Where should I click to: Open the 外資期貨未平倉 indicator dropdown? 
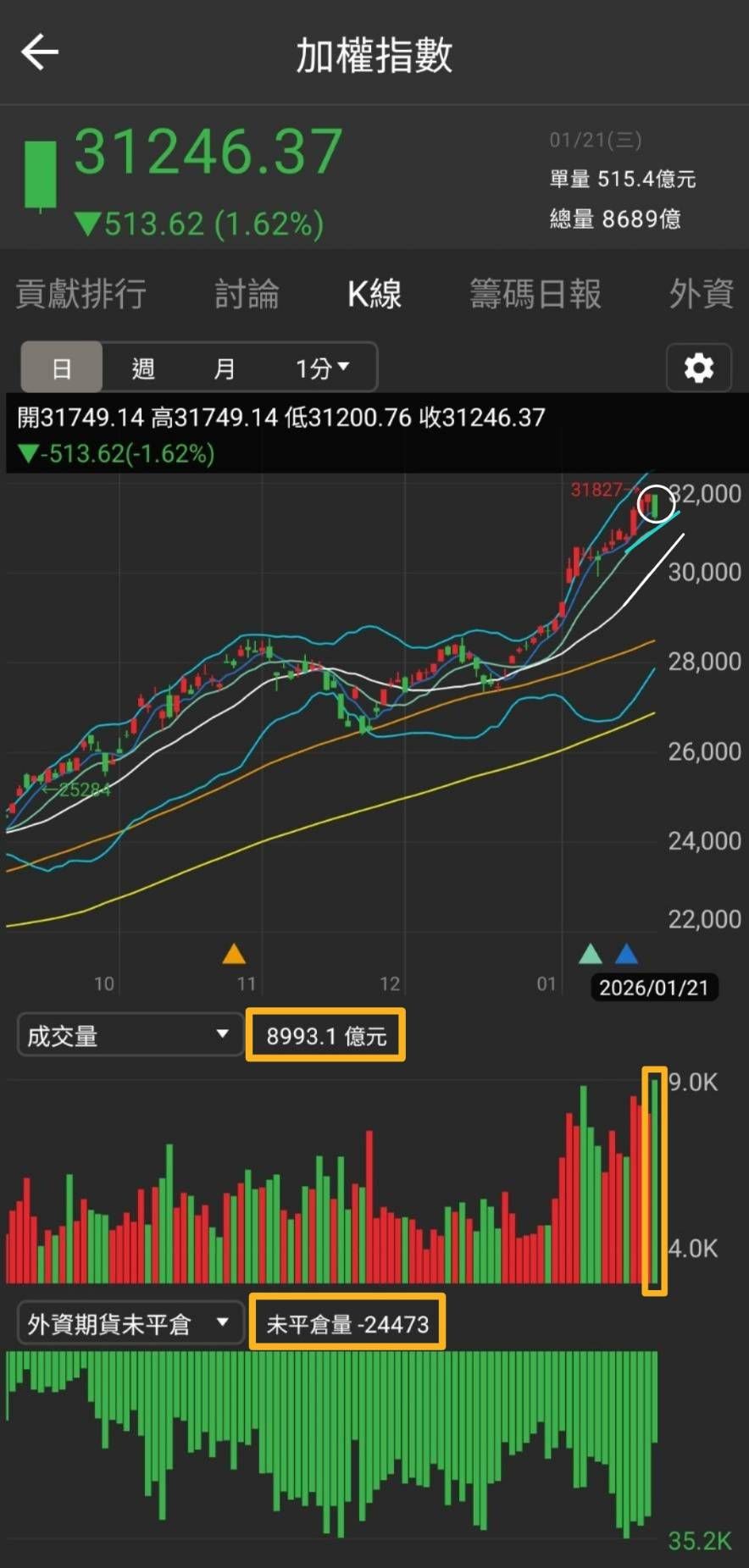tap(129, 1322)
